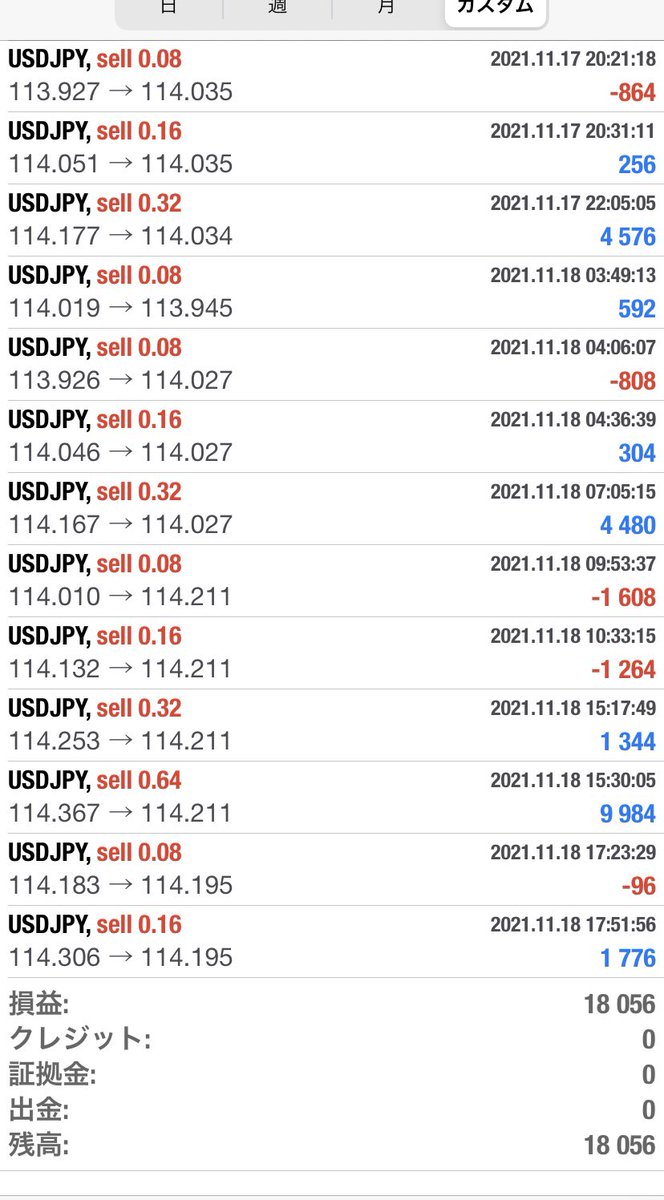Screen dimensions: 664x1200
Task: Open the trade with loss -1 264
Action: 332,652
